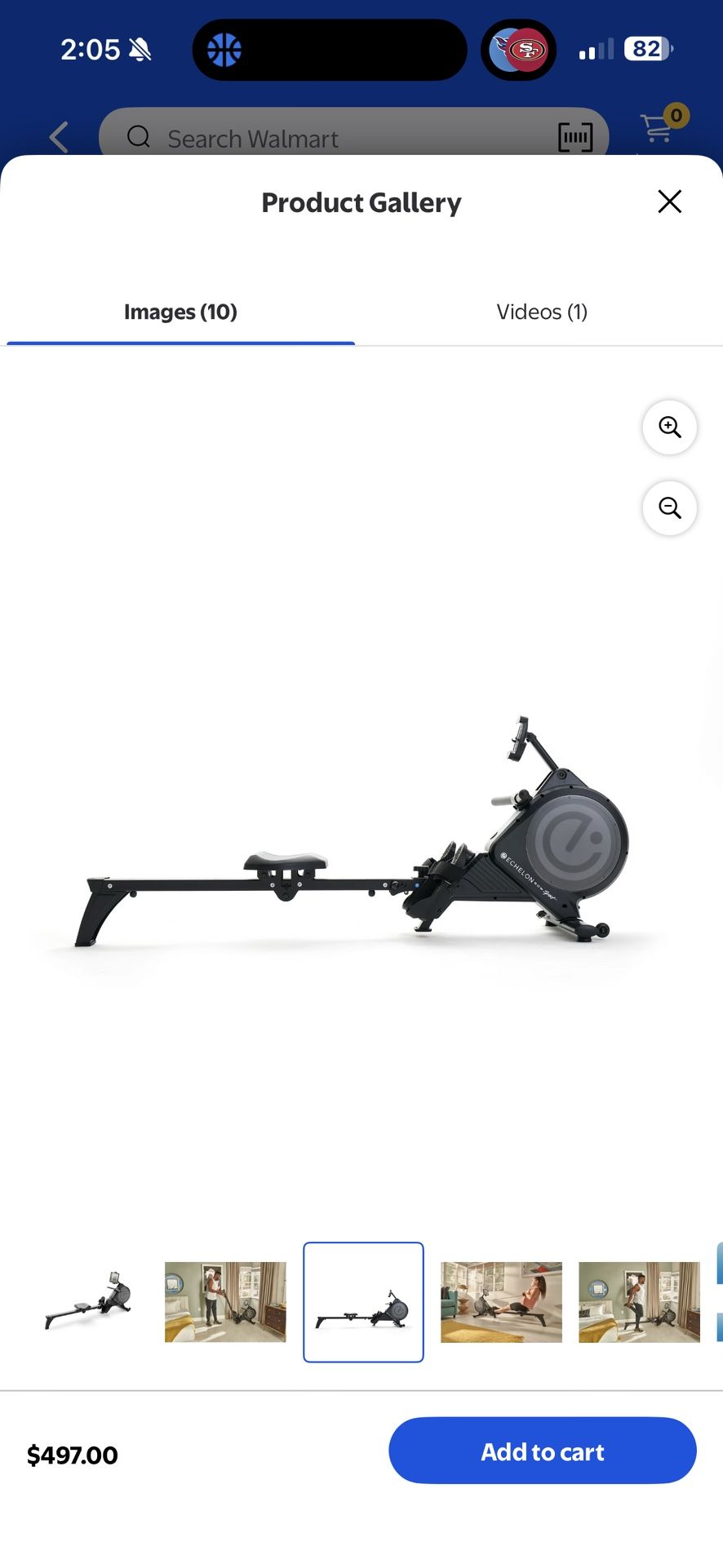The height and width of the screenshot is (1568, 723).
Task: Tap the zoom in magnifier icon
Action: [x=669, y=427]
